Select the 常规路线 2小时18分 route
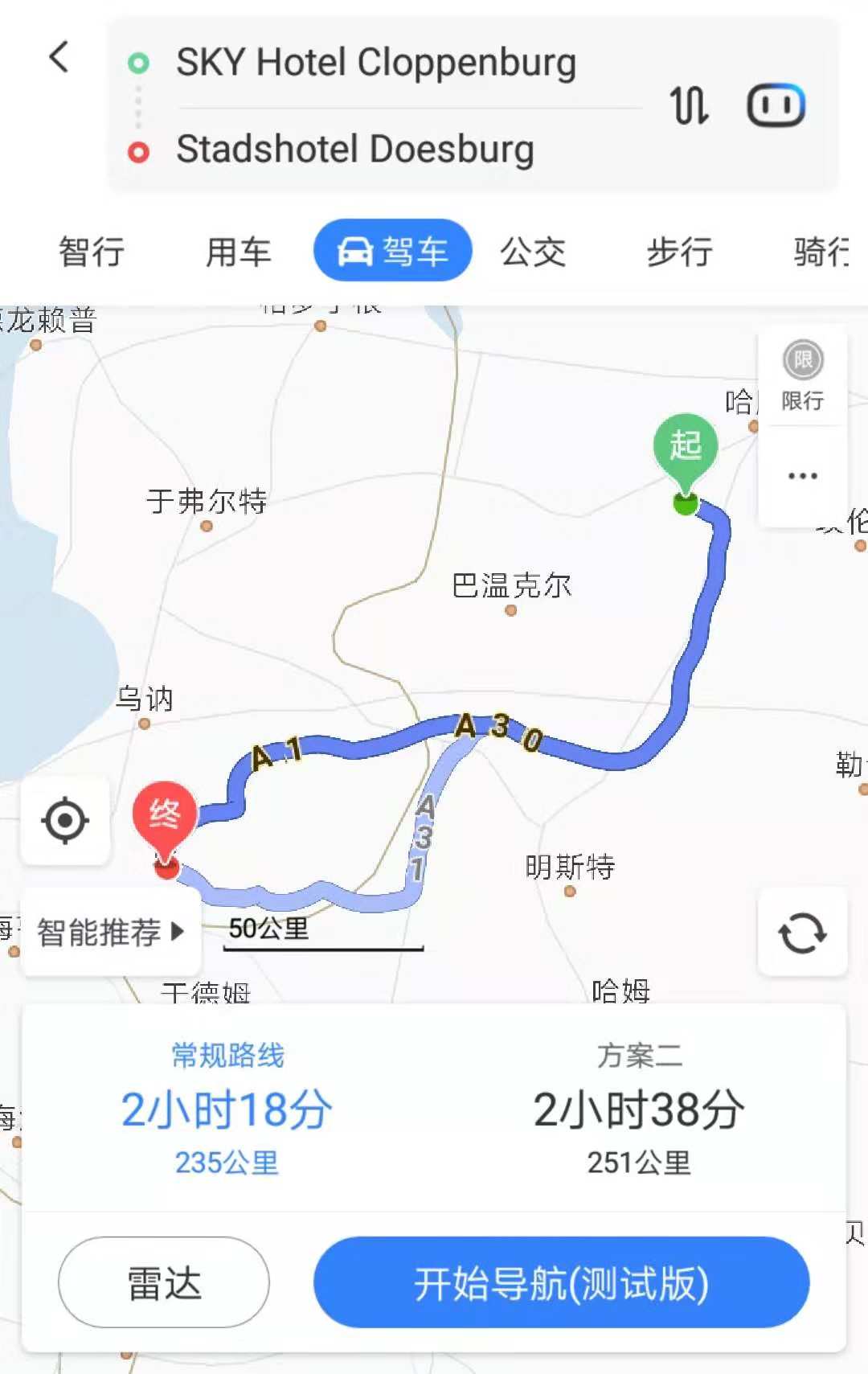 [227, 1109]
